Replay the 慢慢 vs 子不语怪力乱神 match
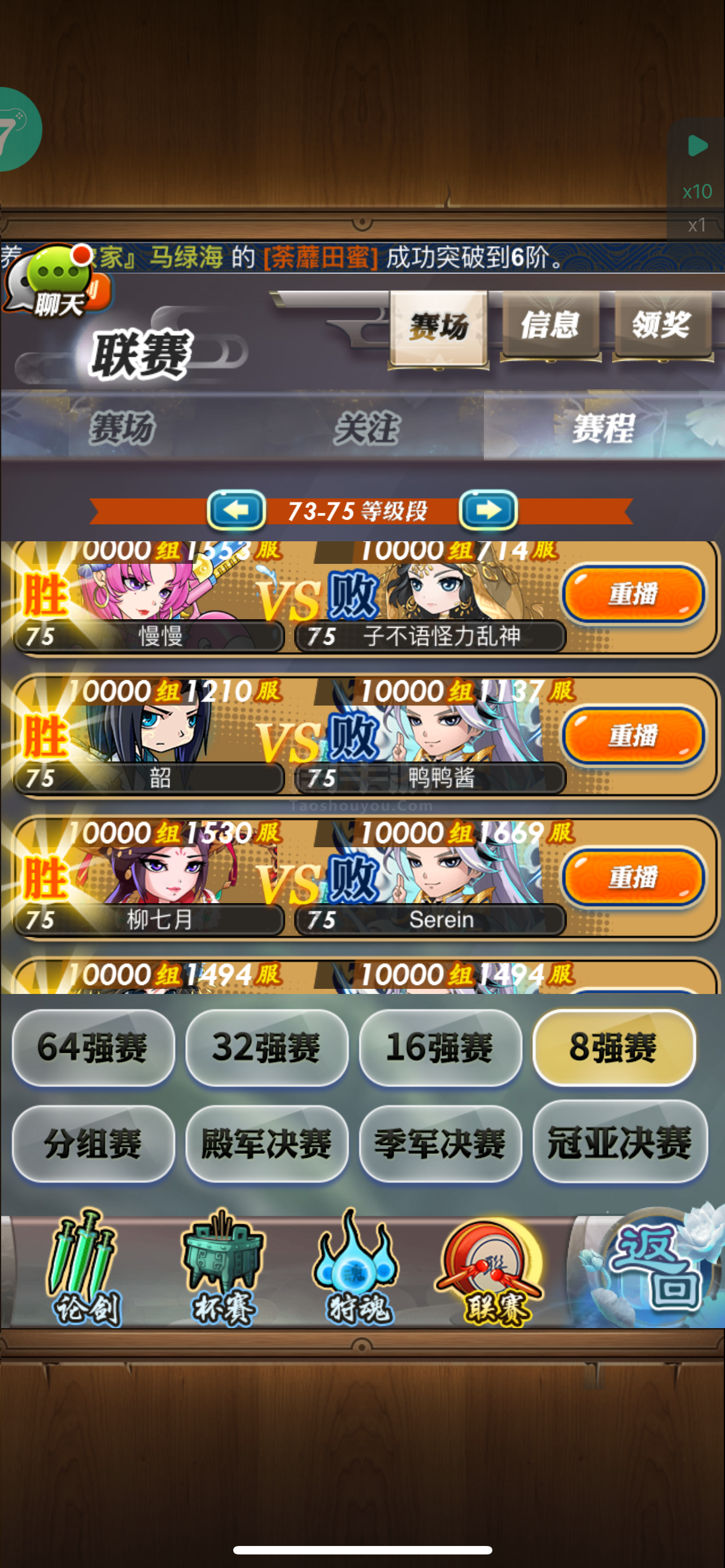This screenshot has width=725, height=1568. [634, 594]
